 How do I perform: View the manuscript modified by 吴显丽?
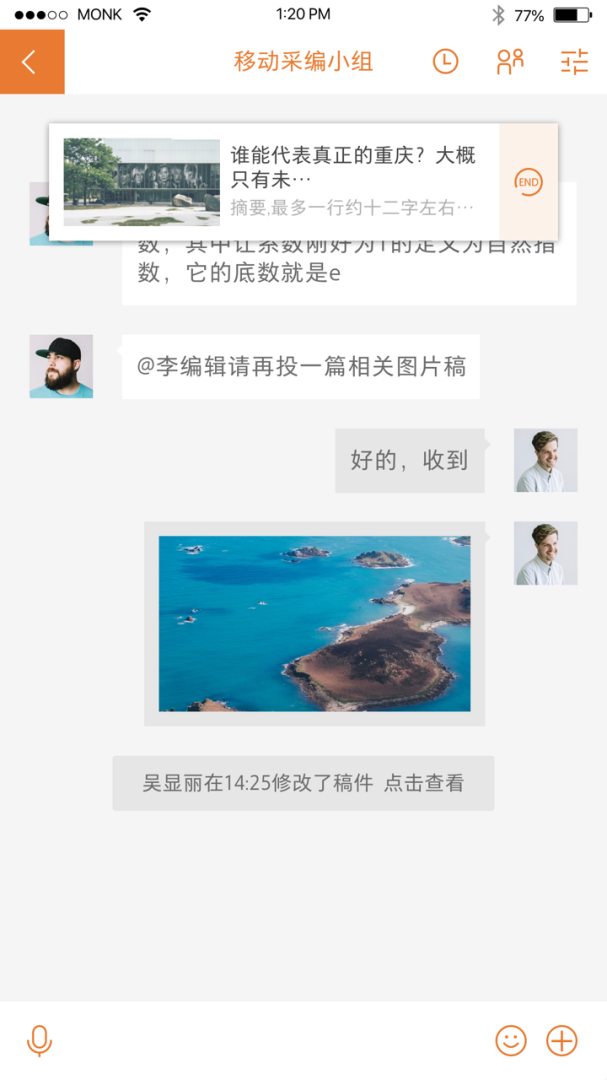303,783
